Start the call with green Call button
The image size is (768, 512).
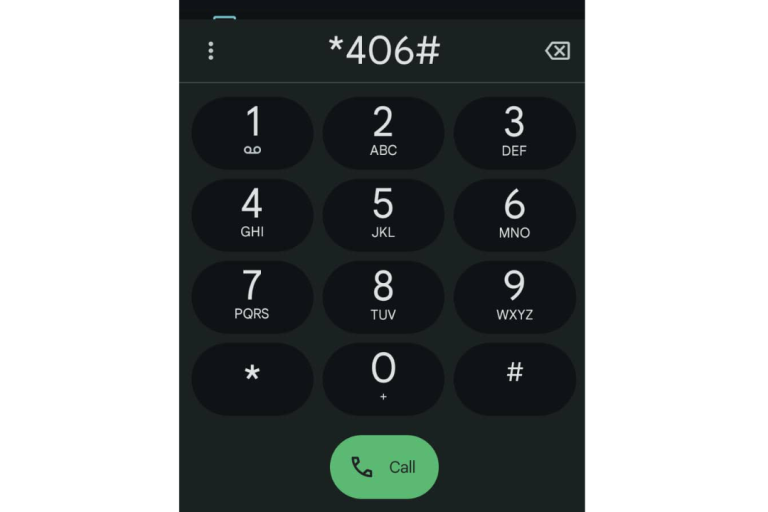(384, 467)
